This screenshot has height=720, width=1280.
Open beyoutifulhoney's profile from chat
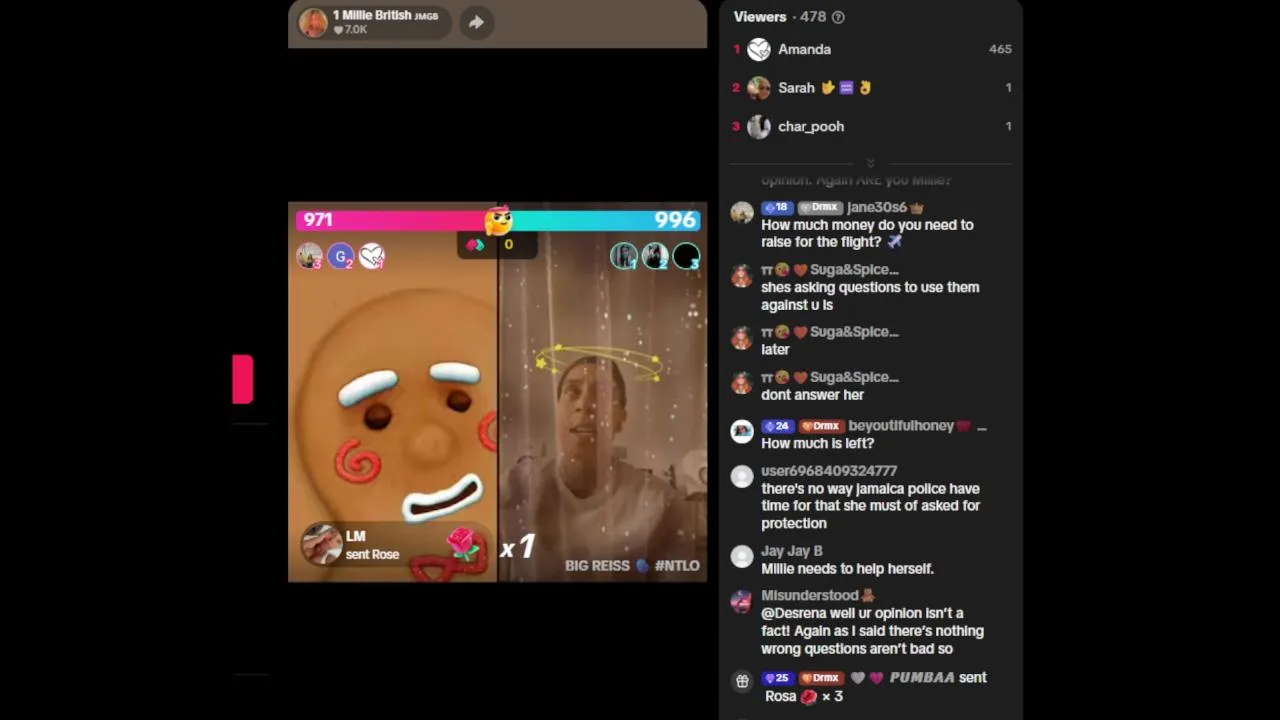click(x=900, y=426)
